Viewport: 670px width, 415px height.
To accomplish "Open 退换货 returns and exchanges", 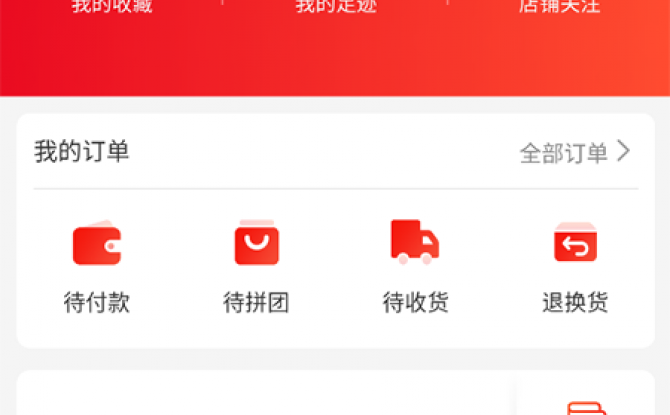I will 575,265.
